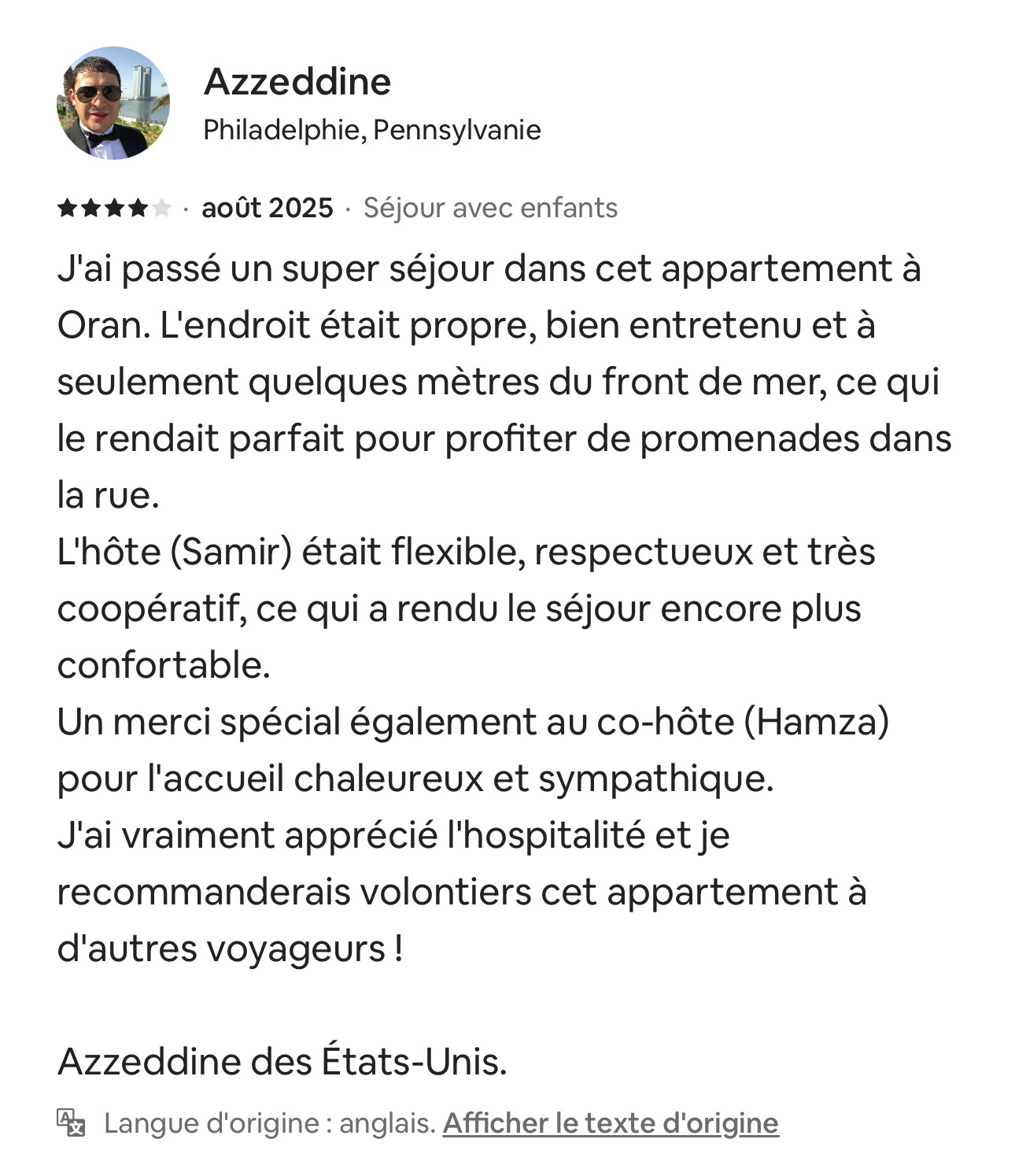Click the fourth filled star
The width and height of the screenshot is (1015, 1176).
pyautogui.click(x=138, y=208)
